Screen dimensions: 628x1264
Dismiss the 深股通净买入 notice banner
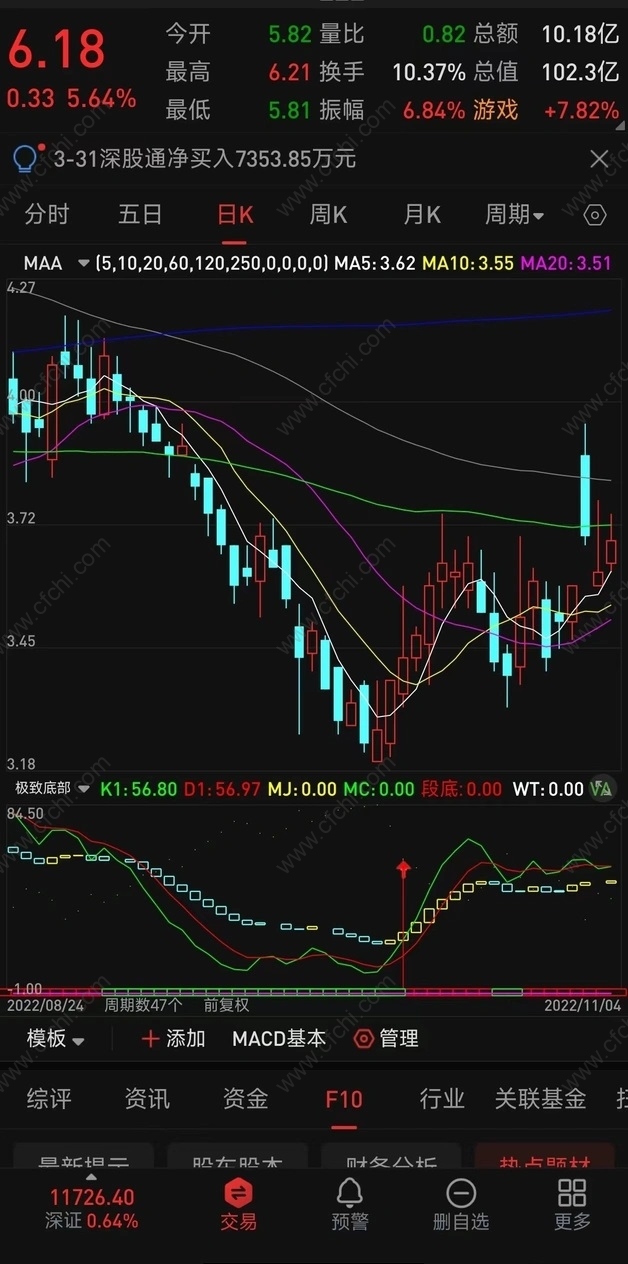click(599, 159)
